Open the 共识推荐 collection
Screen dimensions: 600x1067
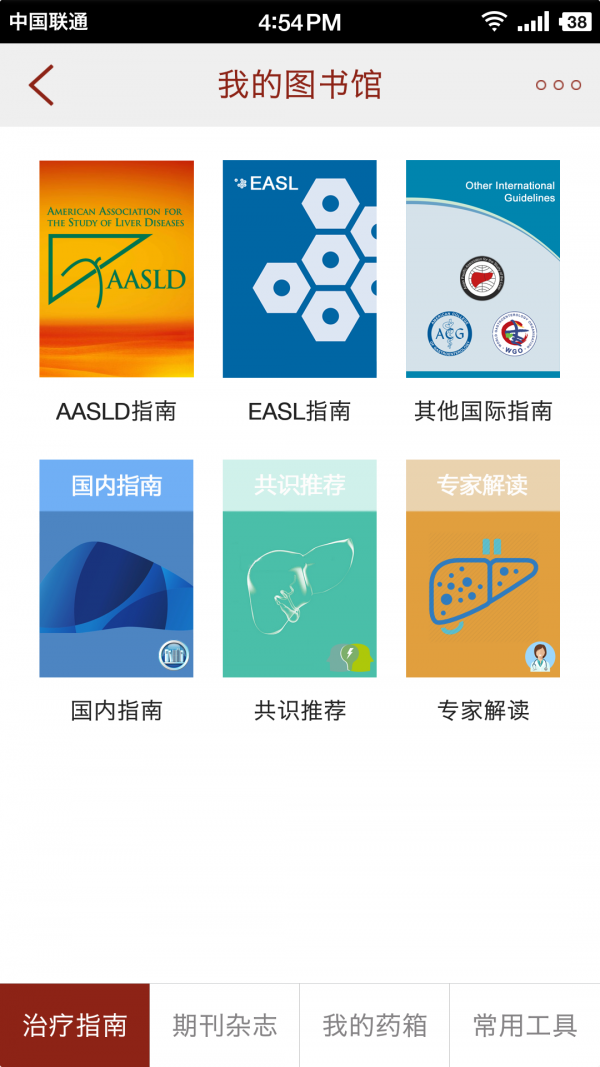pyautogui.click(x=299, y=568)
